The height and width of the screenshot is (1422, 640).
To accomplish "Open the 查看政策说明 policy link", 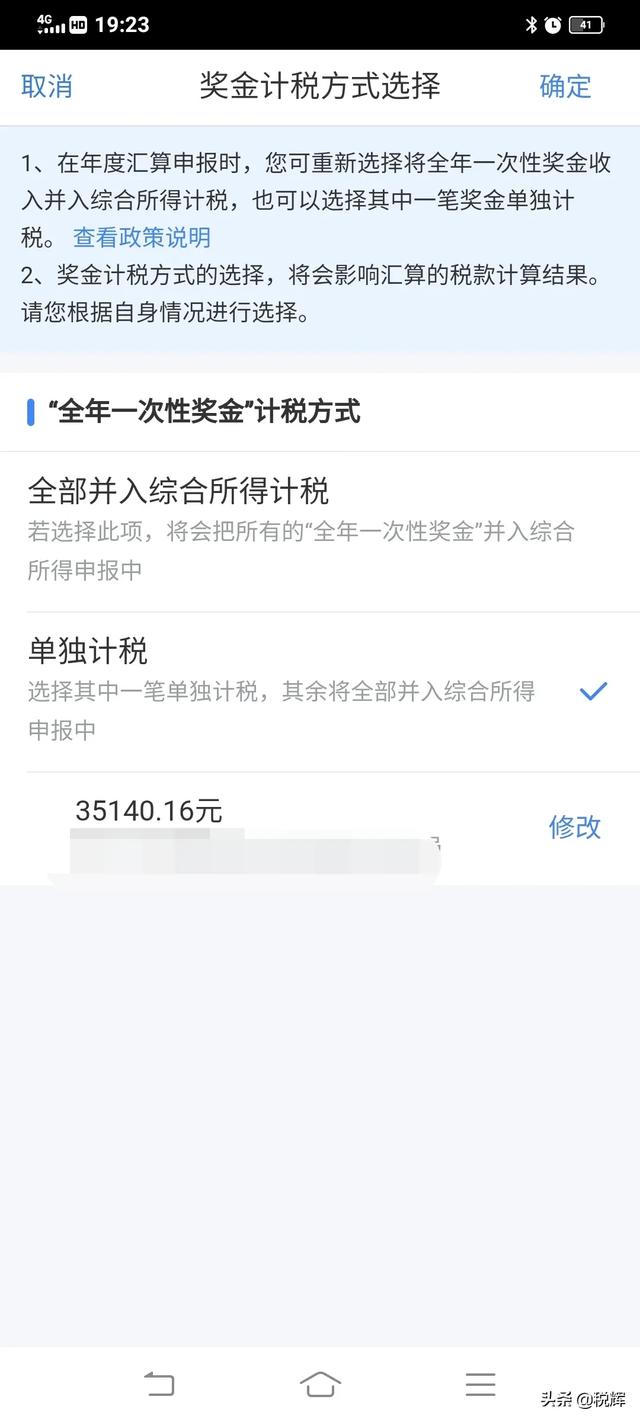I will tap(142, 237).
